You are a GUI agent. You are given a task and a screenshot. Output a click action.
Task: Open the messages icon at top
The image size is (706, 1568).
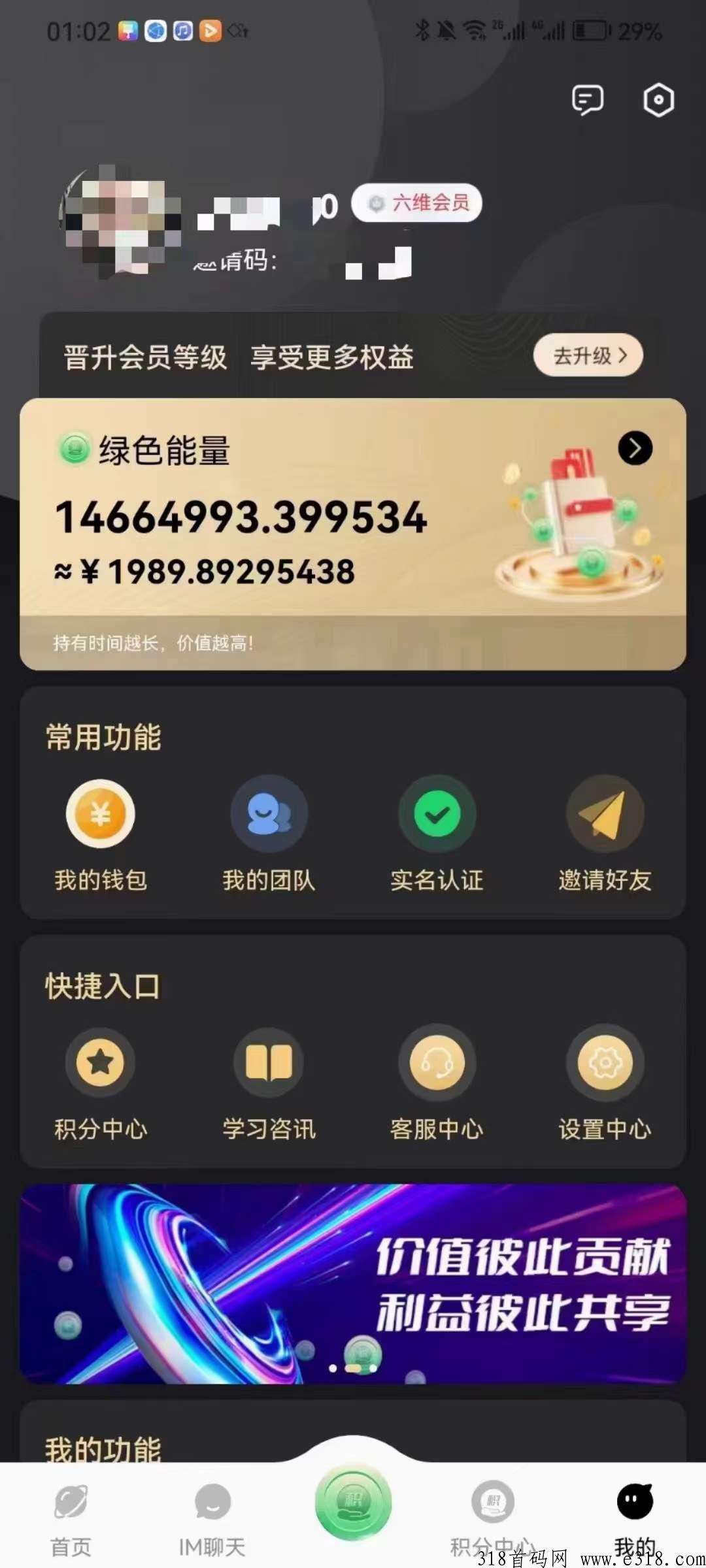tap(587, 100)
